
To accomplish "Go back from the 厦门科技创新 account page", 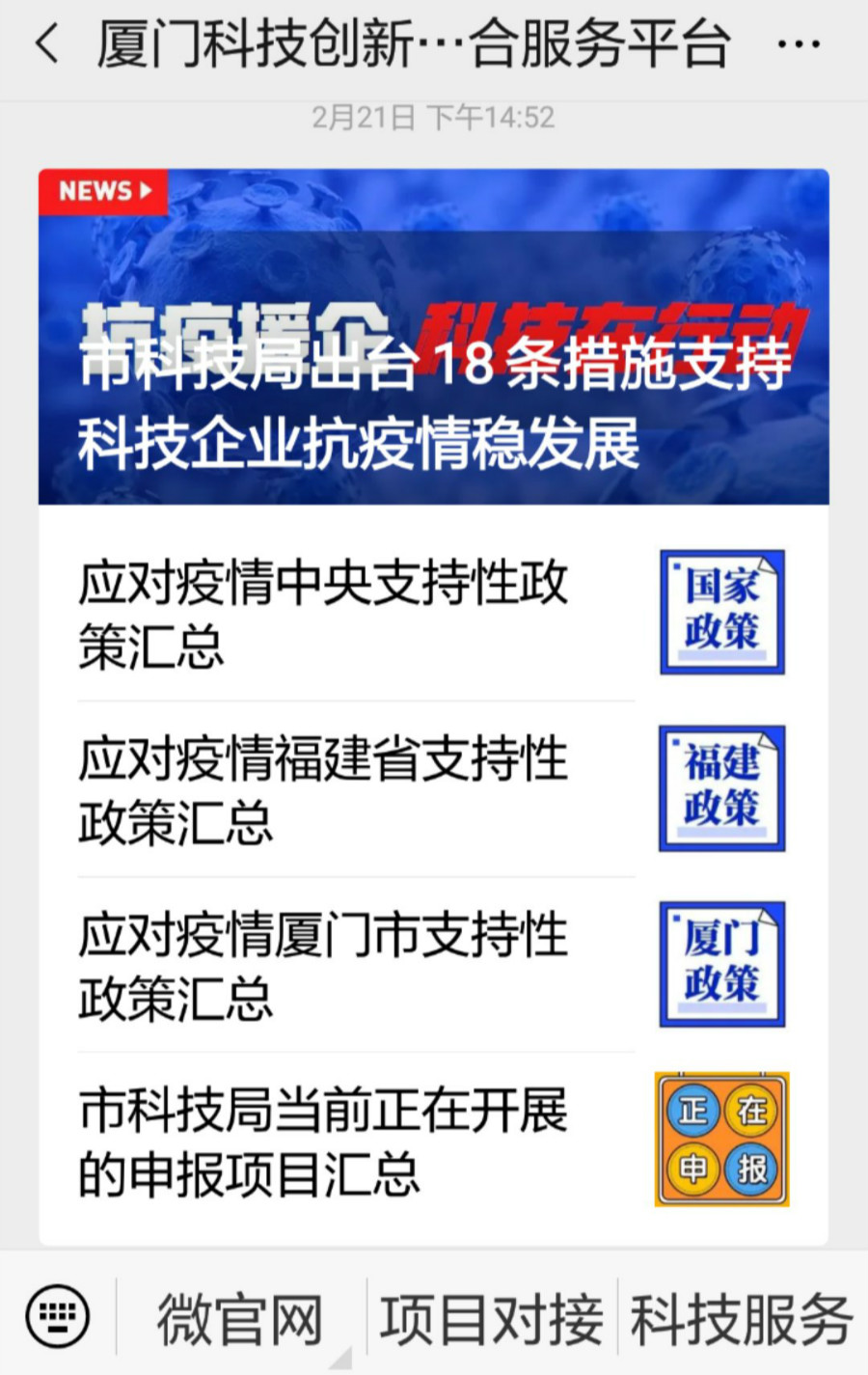I will [46, 44].
